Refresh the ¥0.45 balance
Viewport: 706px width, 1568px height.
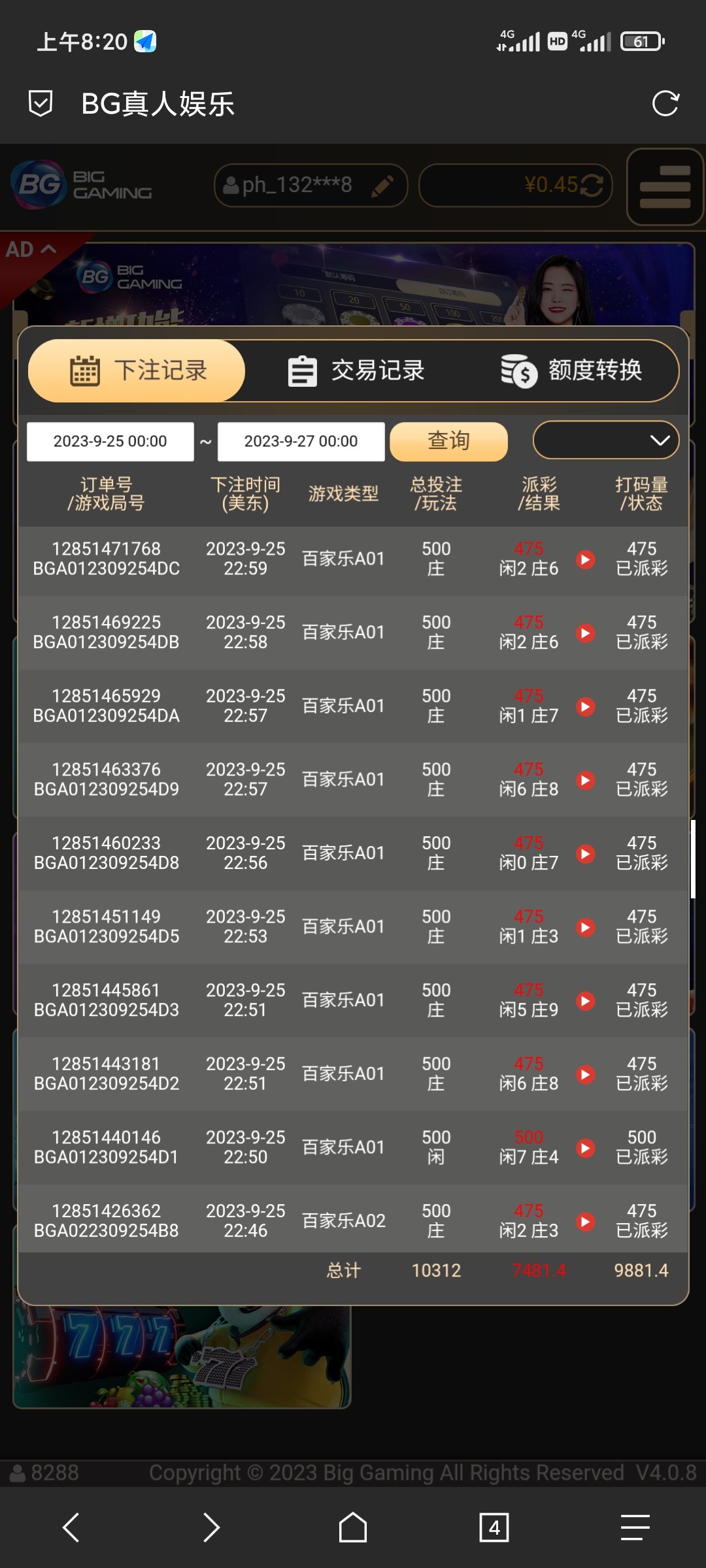point(592,186)
